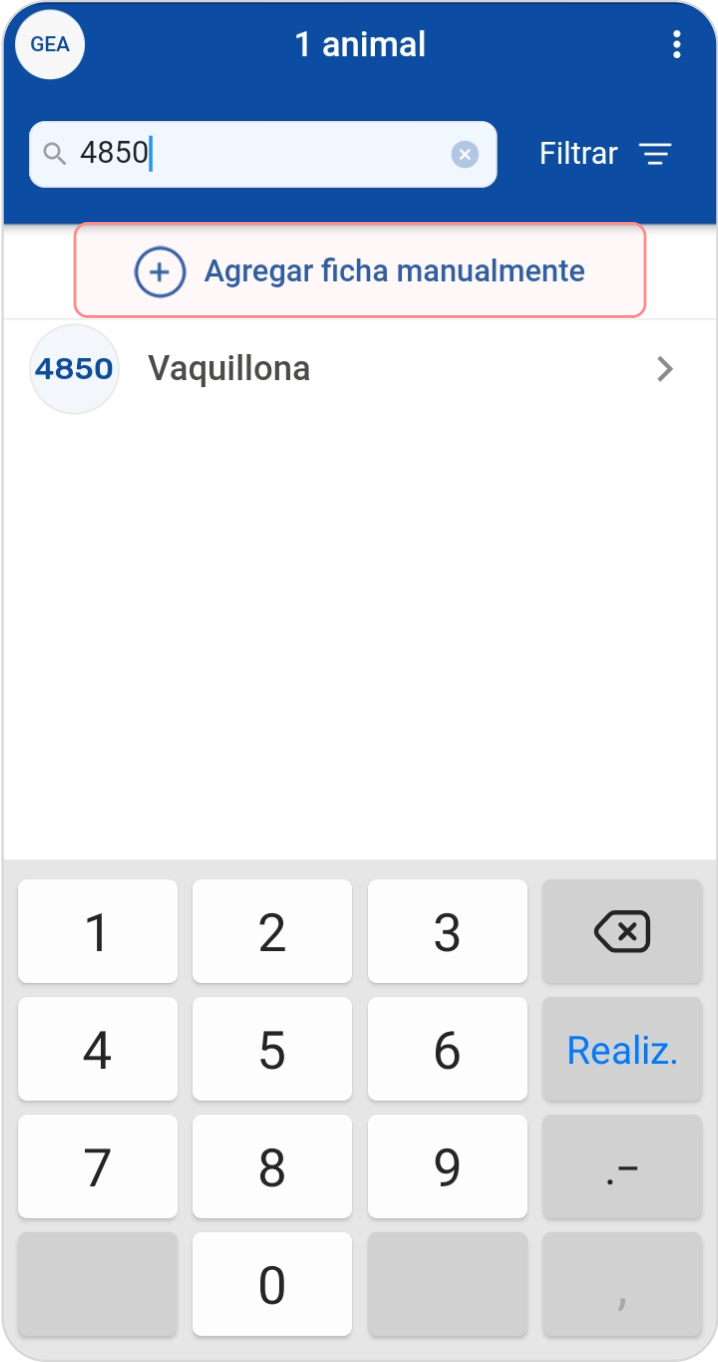This screenshot has width=718, height=1362.
Task: Type digit 0 on the keypad
Action: [x=272, y=1285]
